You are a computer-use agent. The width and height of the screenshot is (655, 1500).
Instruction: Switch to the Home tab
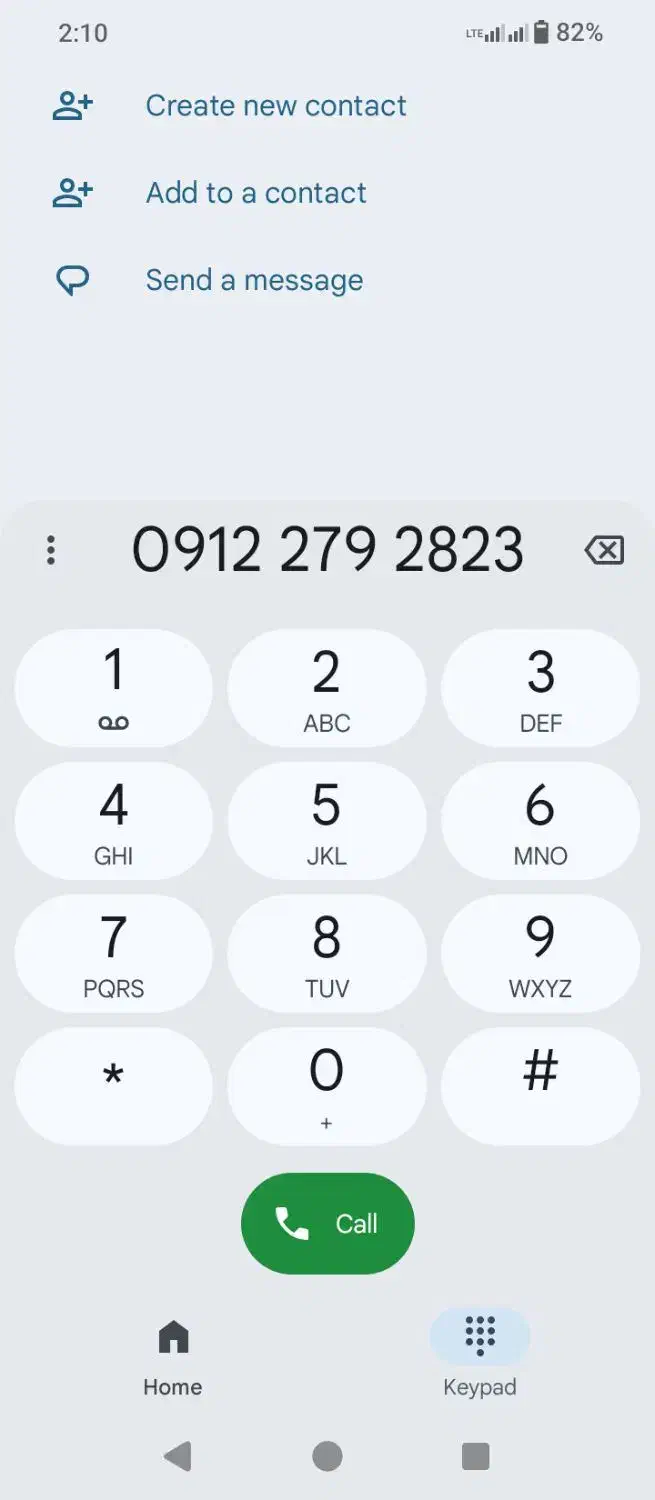tap(173, 1357)
